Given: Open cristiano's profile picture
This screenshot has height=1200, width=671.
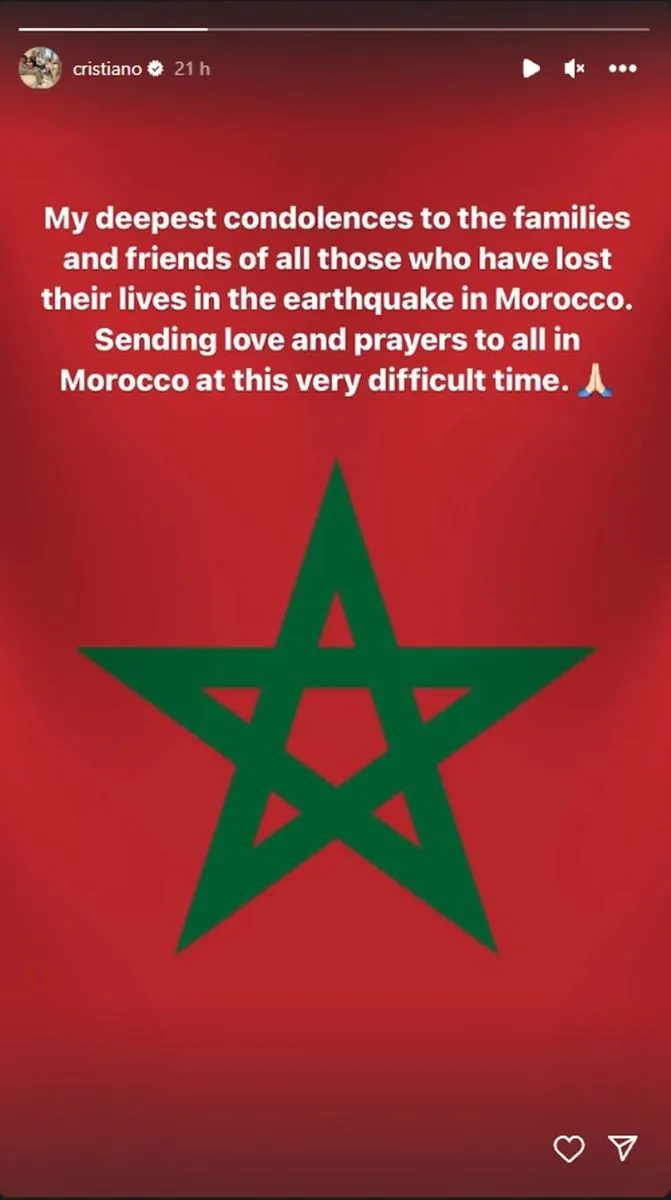Looking at the screenshot, I should (40, 68).
